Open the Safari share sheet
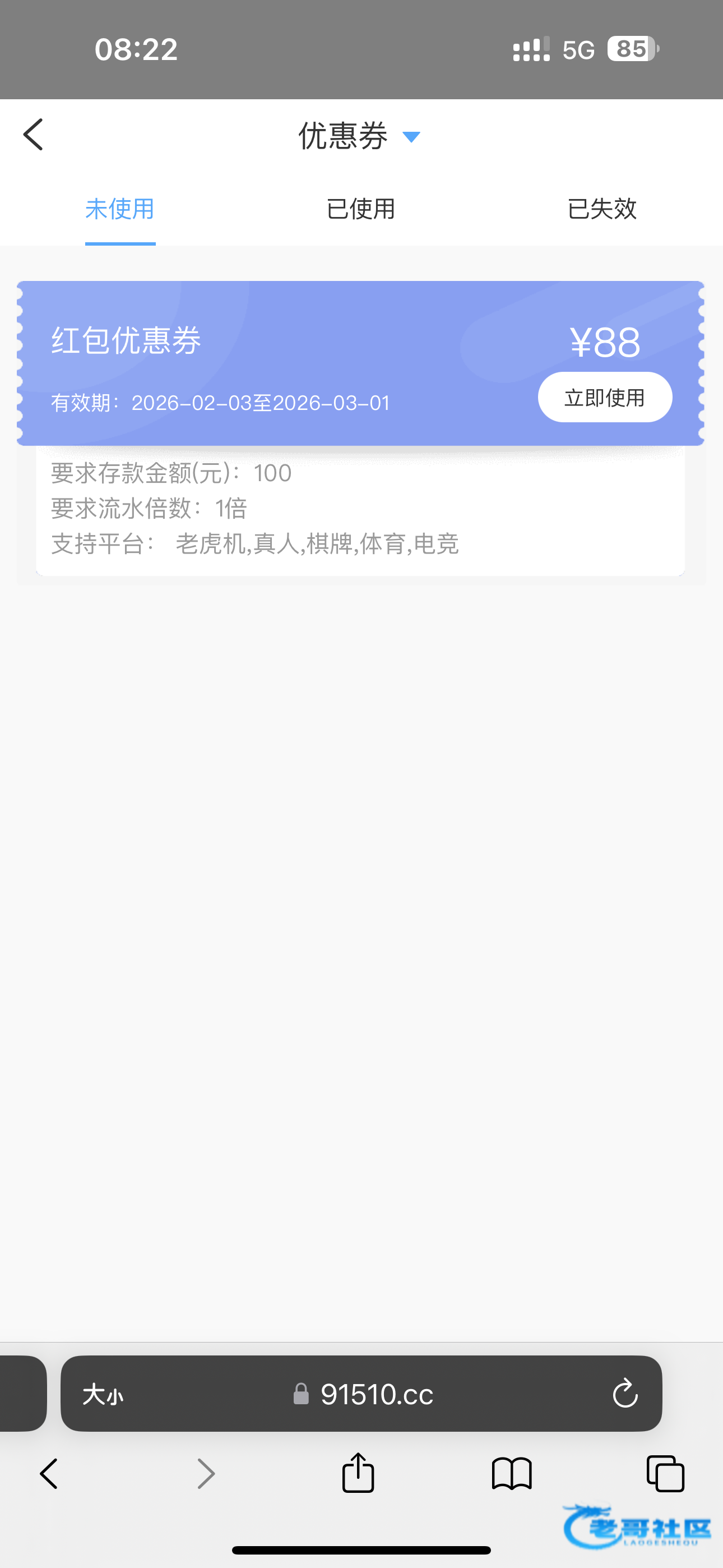The image size is (723, 1568). point(358,1473)
